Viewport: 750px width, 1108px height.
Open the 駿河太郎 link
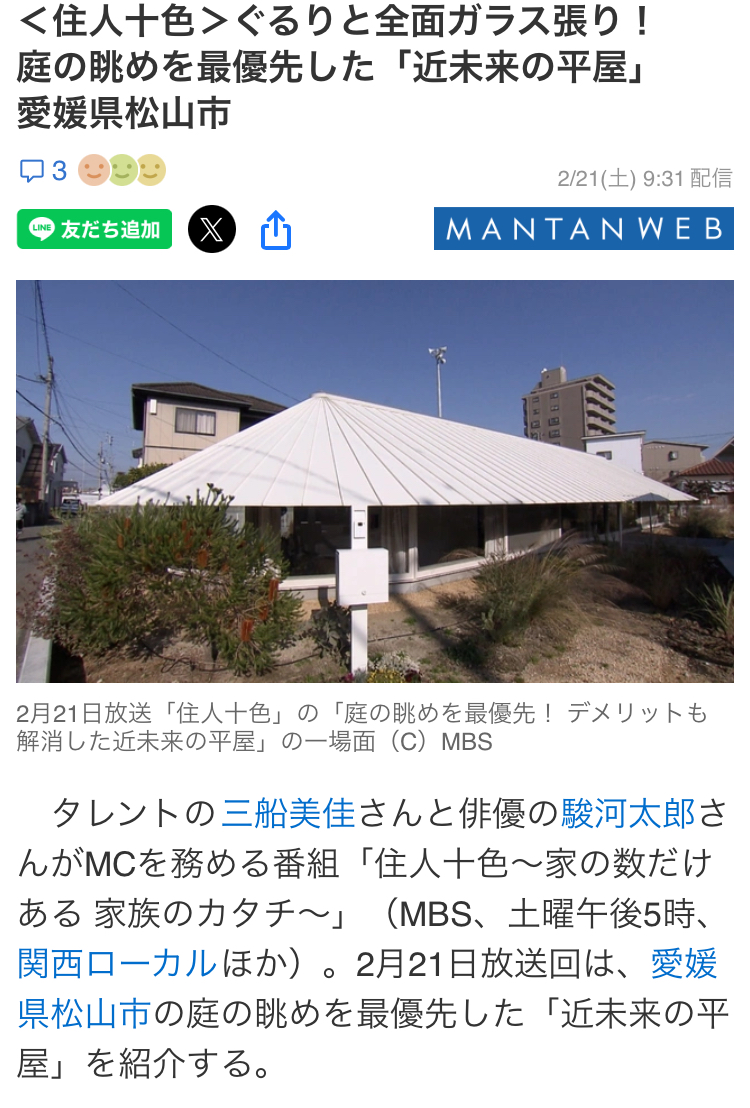click(x=629, y=814)
